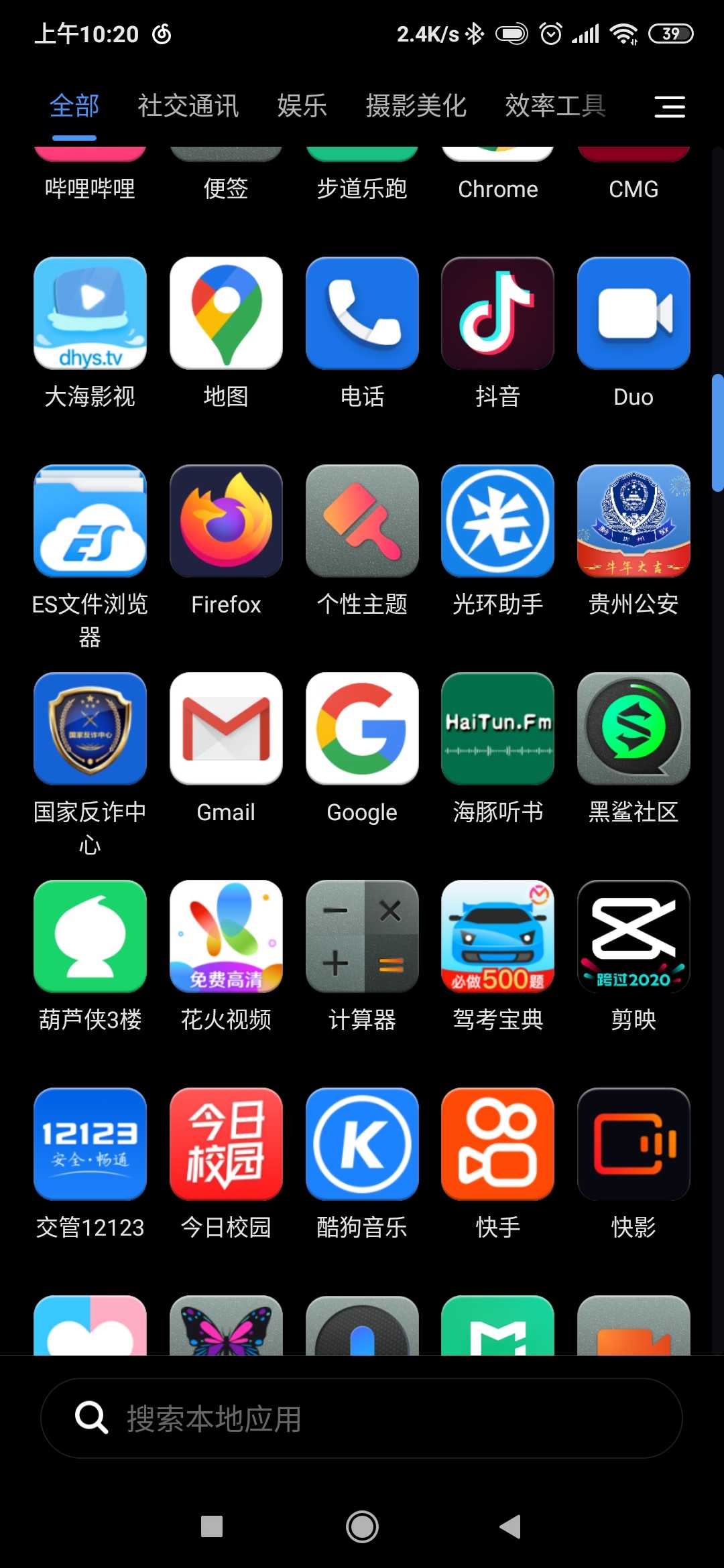Go to the home screen
Screen dimensions: 724x1568
(362, 1527)
